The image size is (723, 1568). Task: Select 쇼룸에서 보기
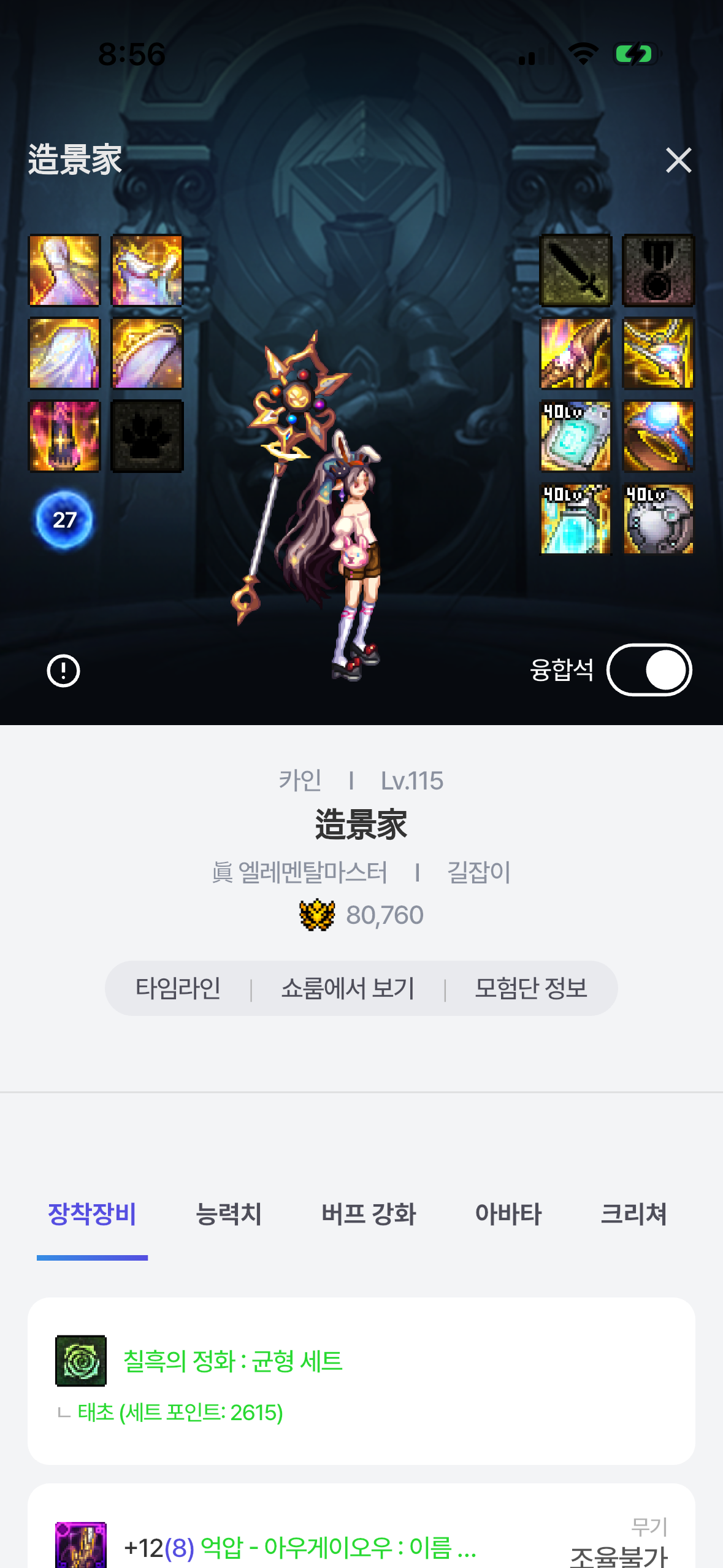pos(348,988)
